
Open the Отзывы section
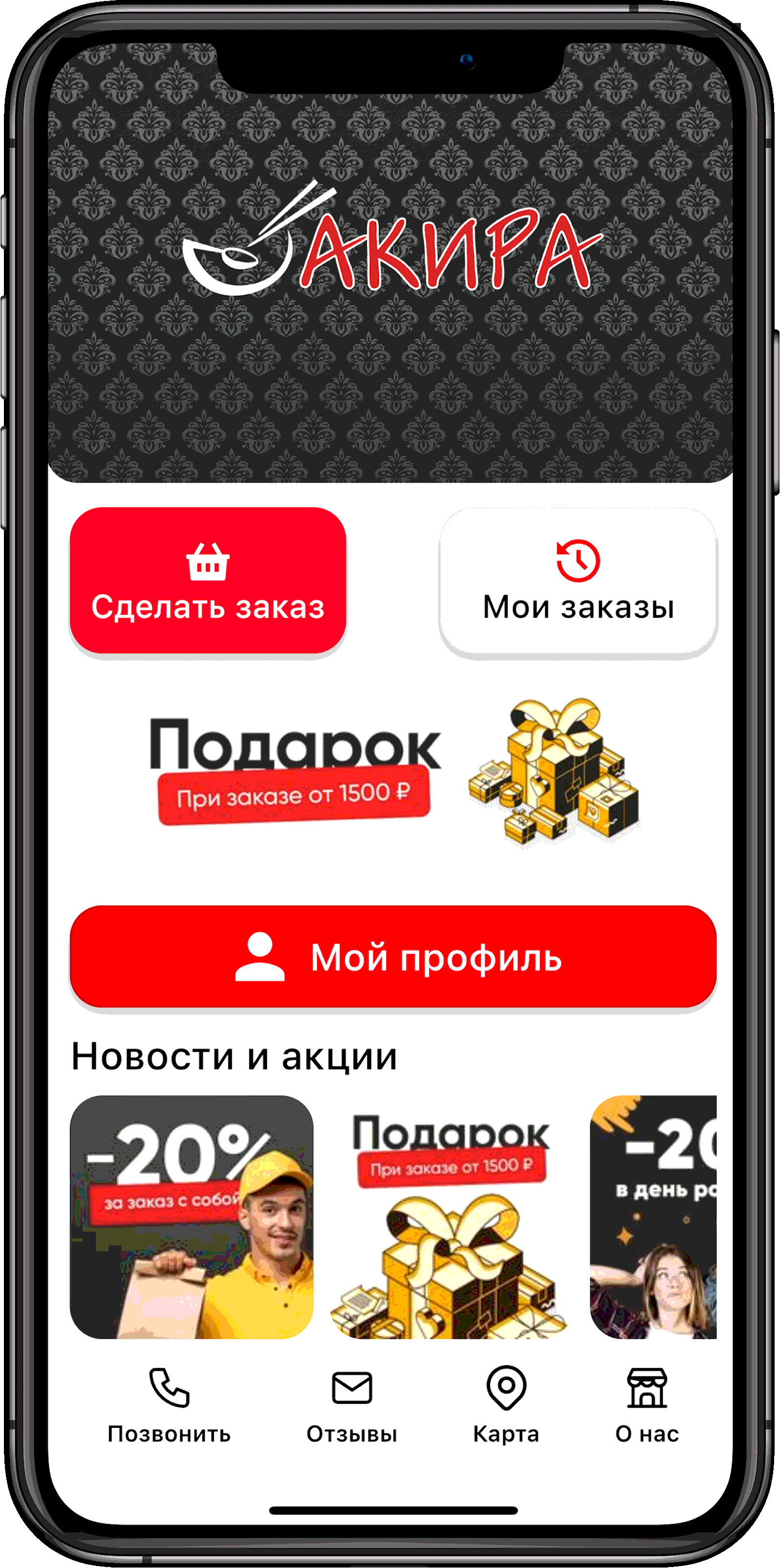point(351,1406)
